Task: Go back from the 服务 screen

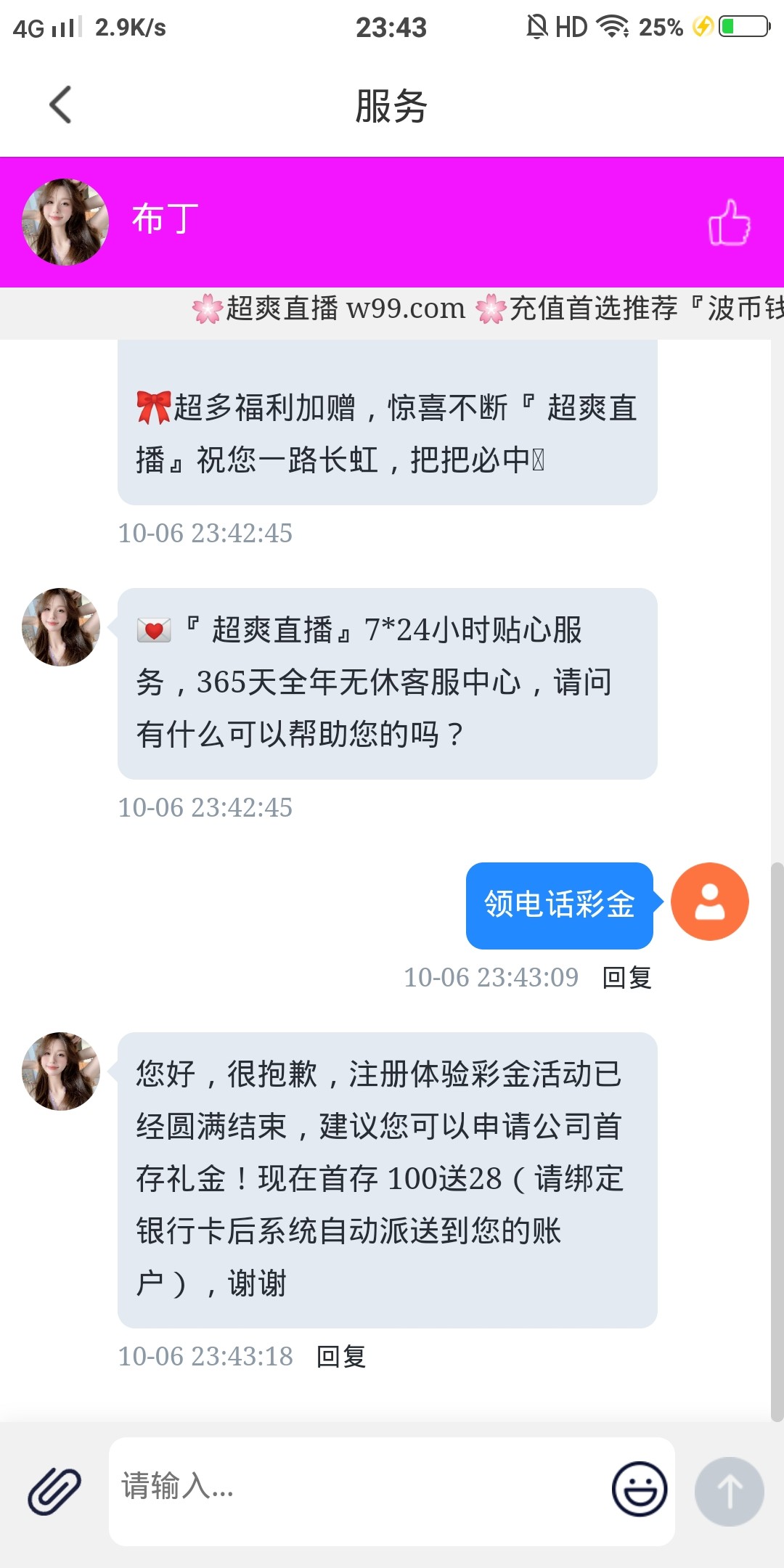Action: 61,105
